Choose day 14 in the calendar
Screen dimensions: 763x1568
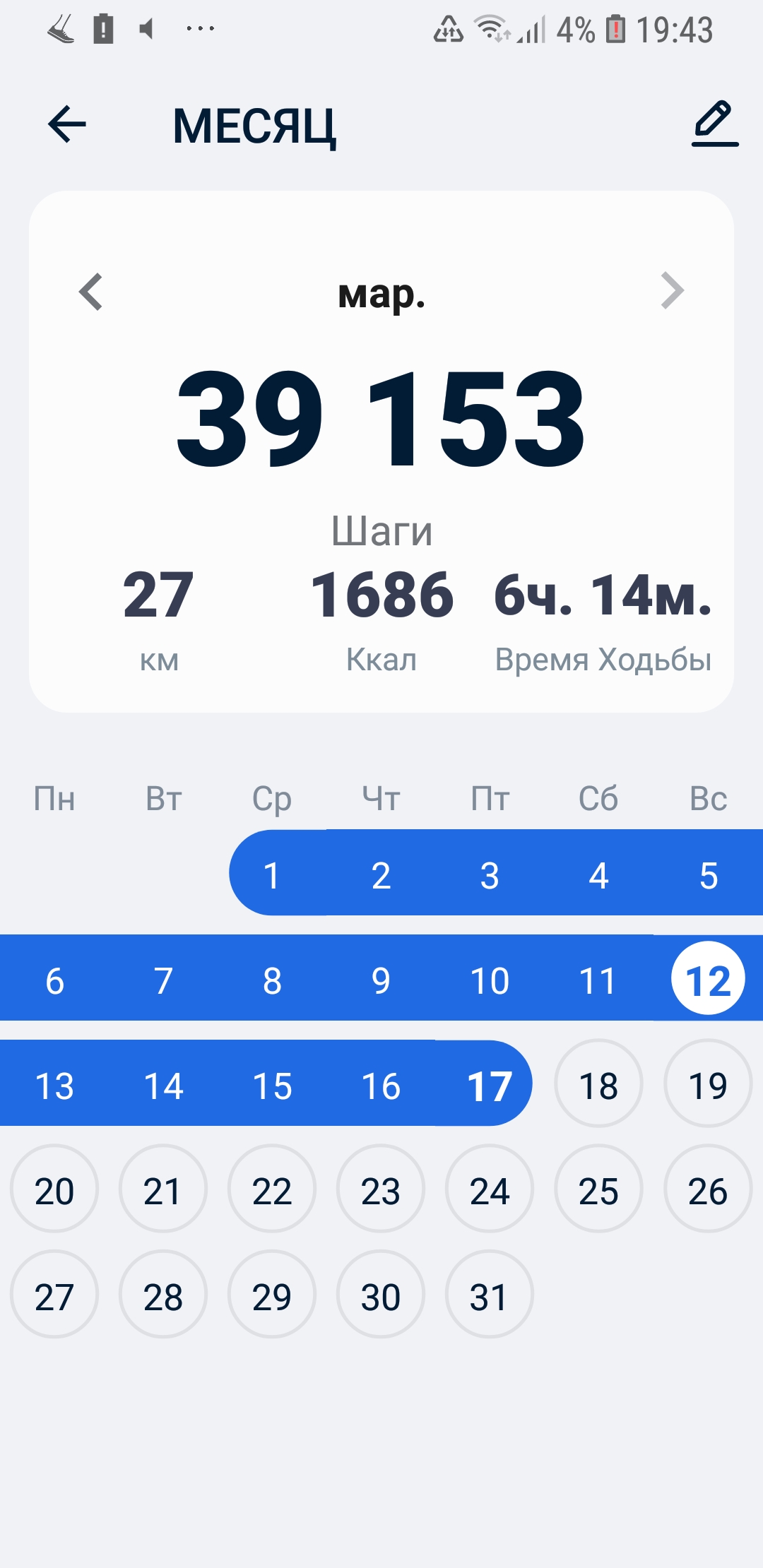tap(163, 1085)
